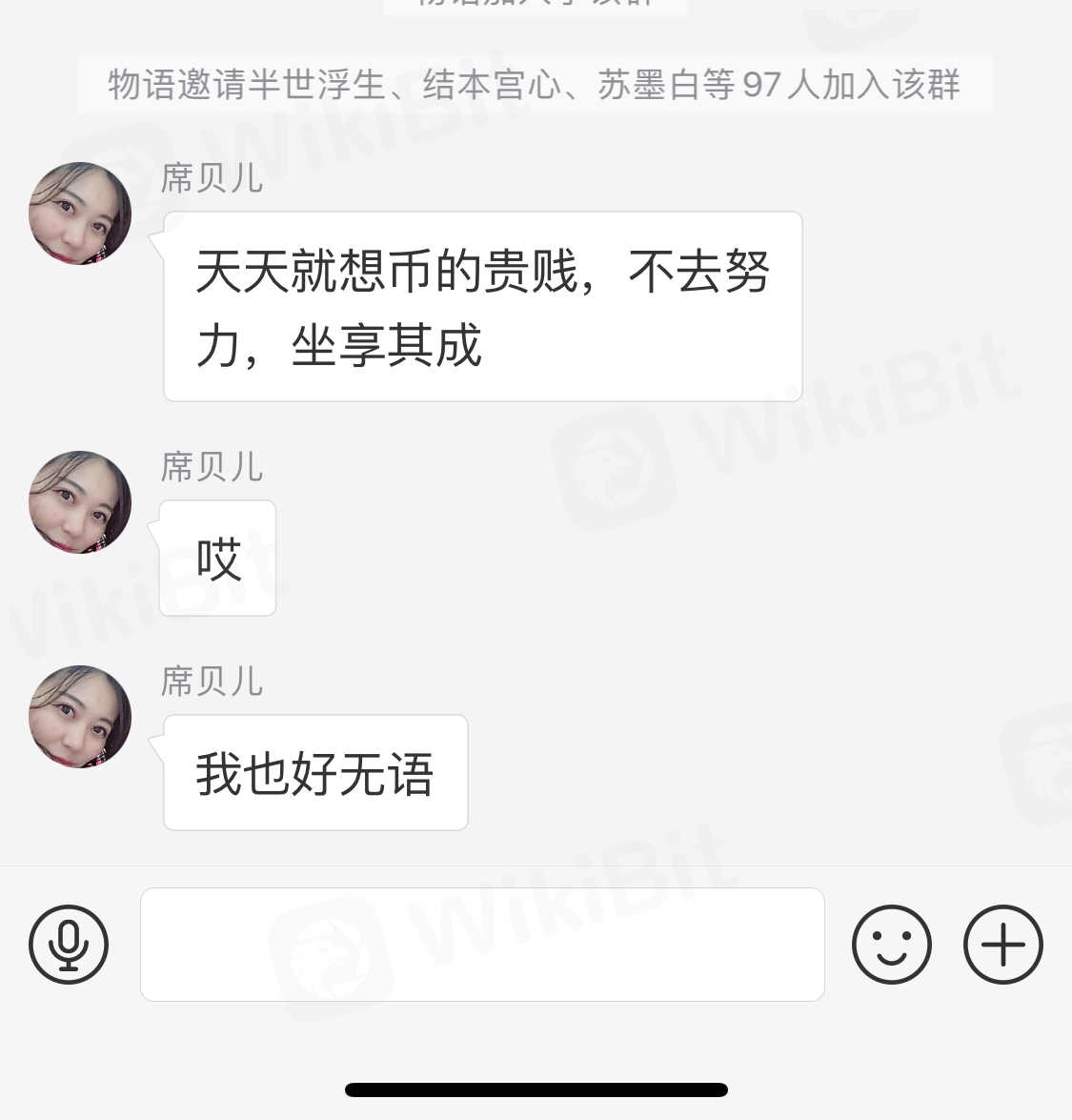Image resolution: width=1072 pixels, height=1120 pixels.
Task: Focus the message text field
Action: (481, 945)
